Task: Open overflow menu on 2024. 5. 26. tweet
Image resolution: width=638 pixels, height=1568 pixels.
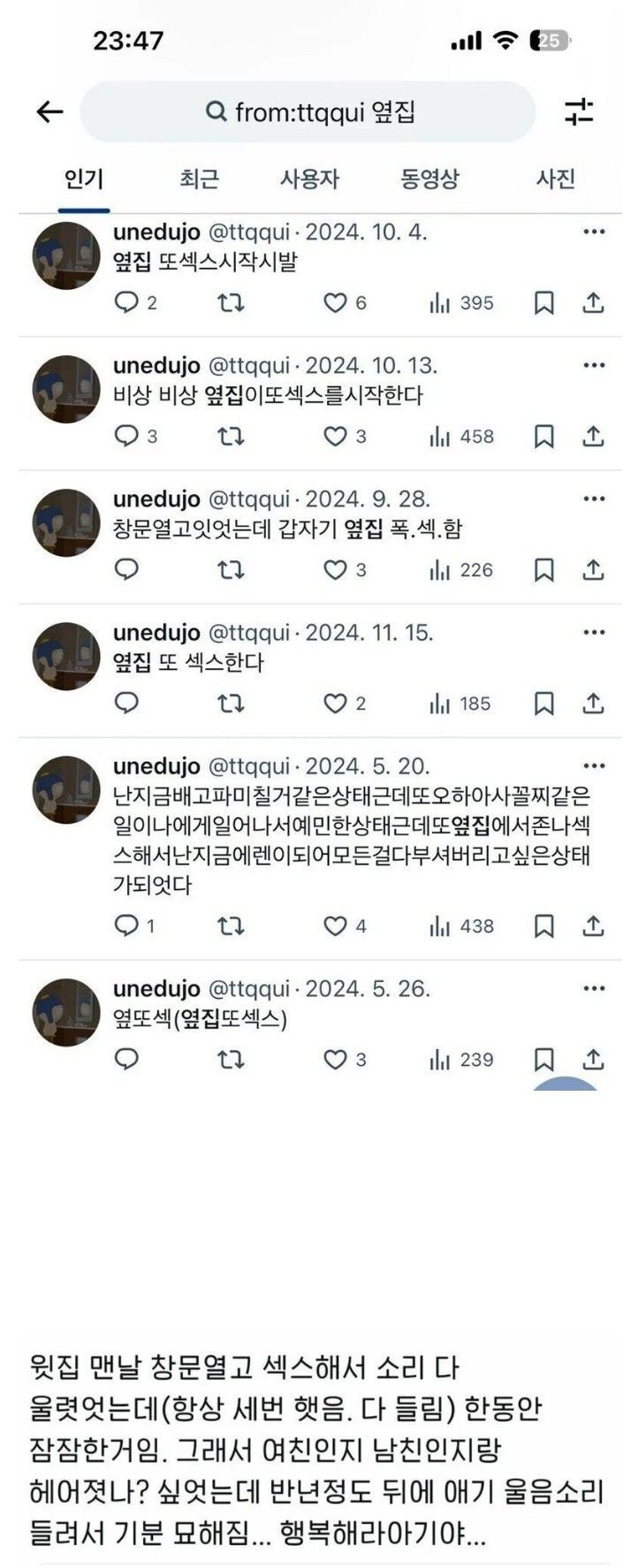Action: pos(594,988)
